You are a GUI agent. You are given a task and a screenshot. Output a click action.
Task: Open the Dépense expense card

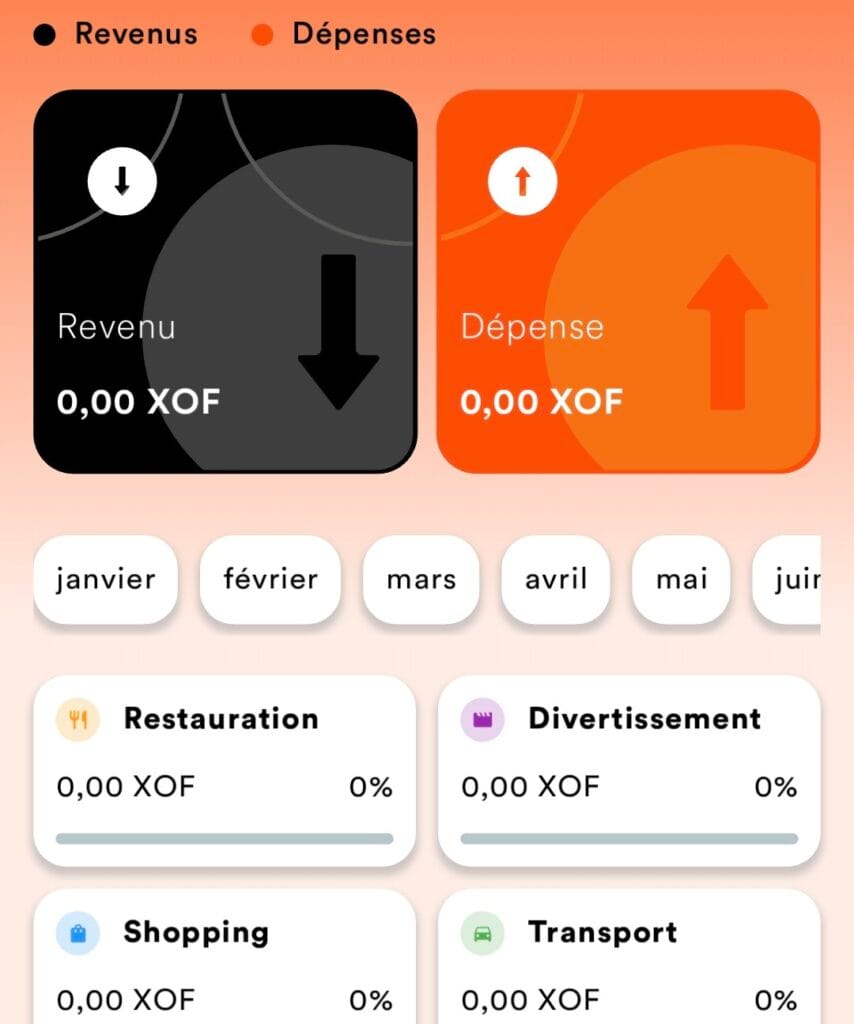coord(628,281)
